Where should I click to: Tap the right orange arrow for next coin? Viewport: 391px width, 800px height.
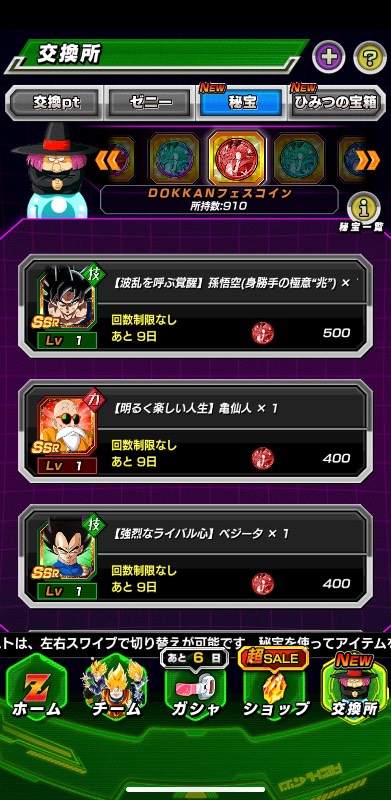click(x=369, y=160)
